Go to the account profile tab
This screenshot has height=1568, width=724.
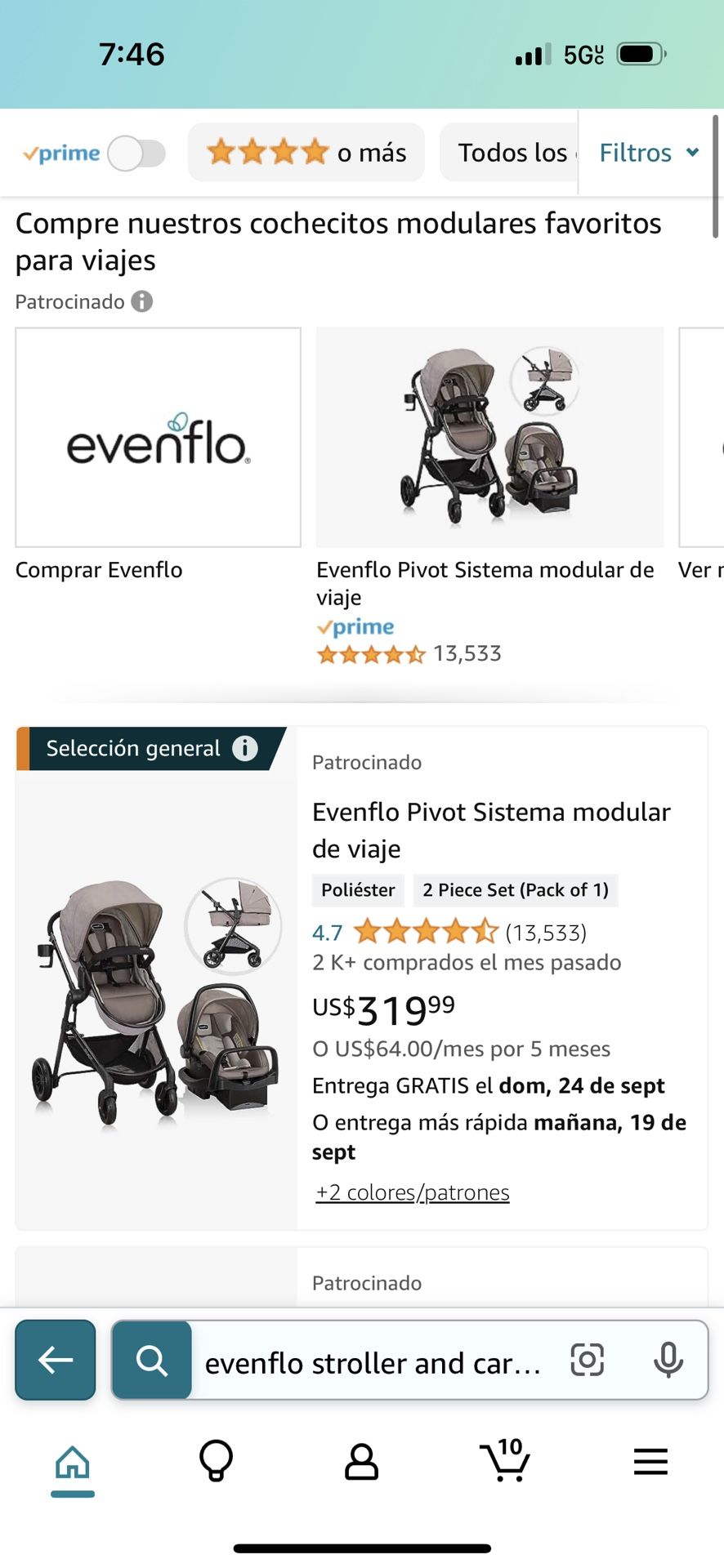tap(361, 1461)
